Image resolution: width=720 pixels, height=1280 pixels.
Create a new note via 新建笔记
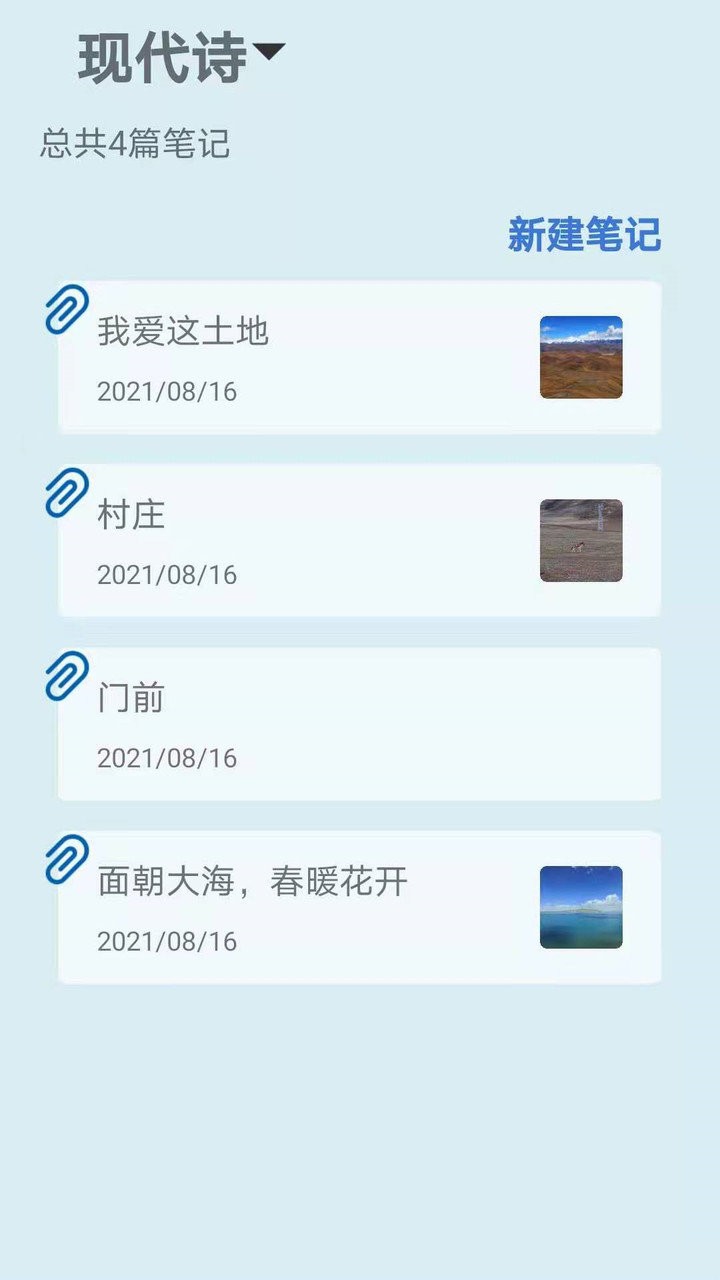586,236
